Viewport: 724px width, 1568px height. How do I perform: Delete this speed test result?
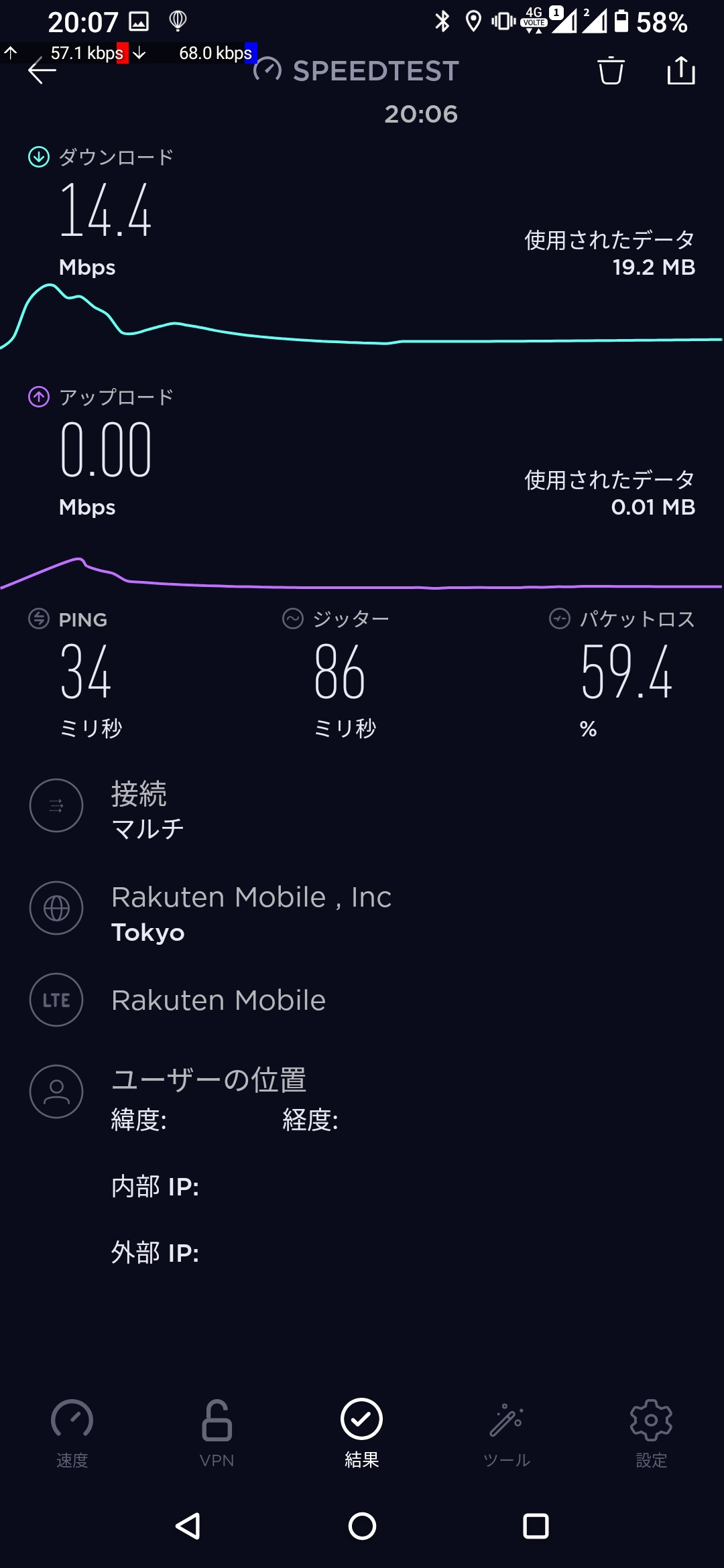pos(611,71)
